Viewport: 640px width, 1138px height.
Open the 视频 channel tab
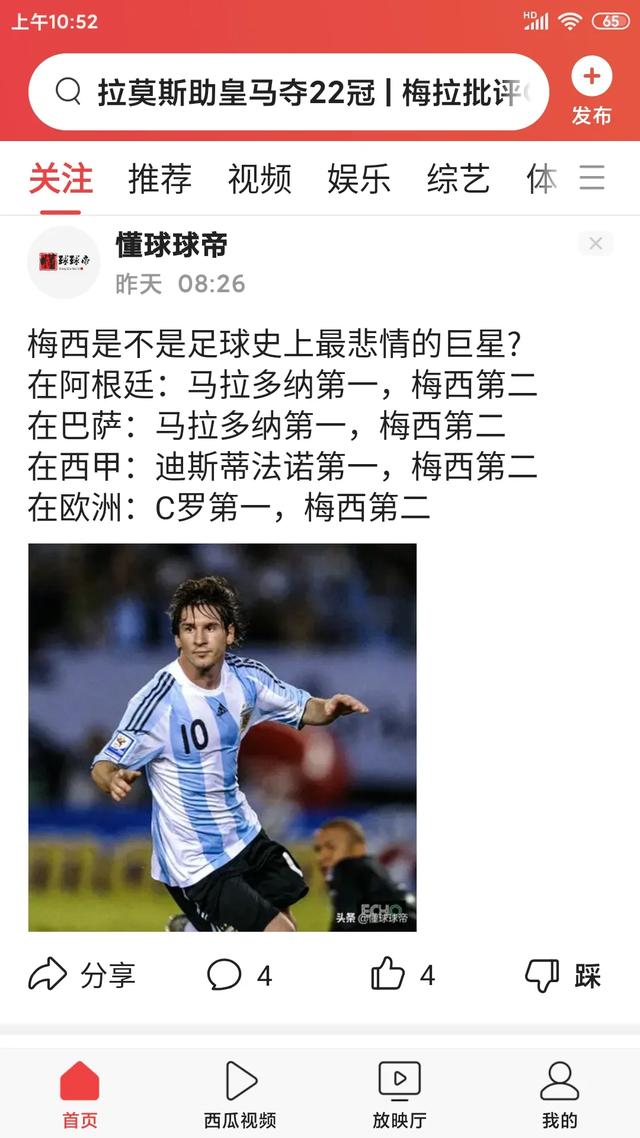(260, 179)
